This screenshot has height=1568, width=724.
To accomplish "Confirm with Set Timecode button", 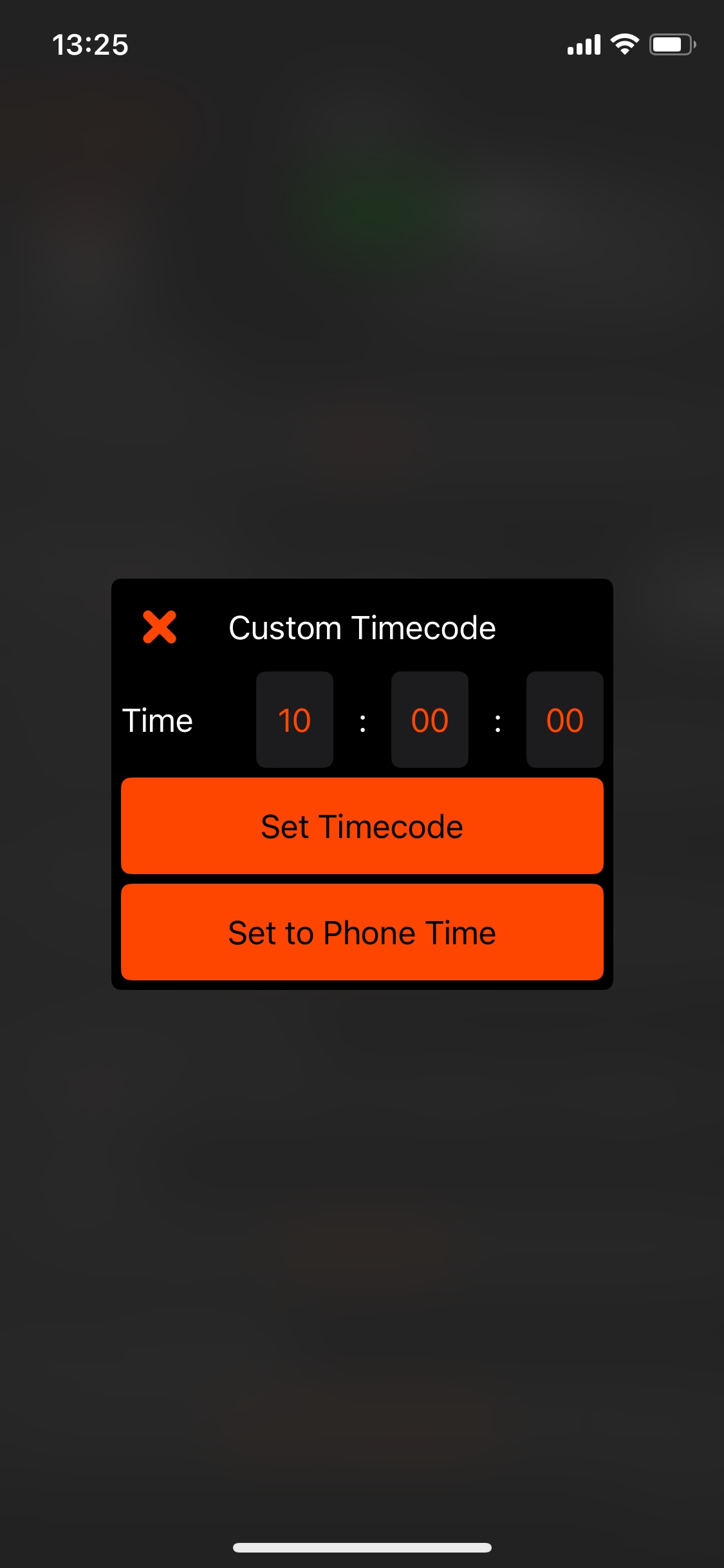I will [x=362, y=826].
